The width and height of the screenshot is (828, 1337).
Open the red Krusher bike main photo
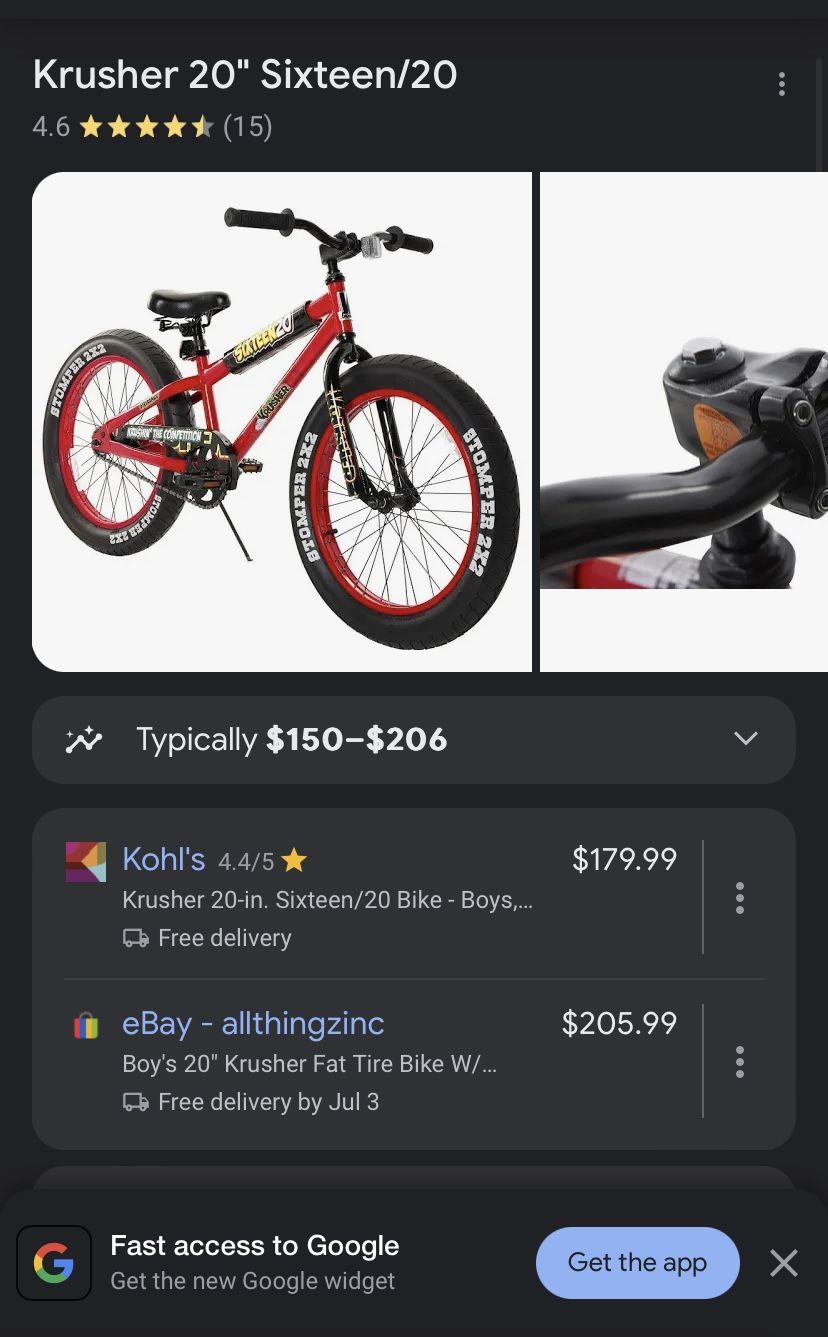[x=282, y=421]
